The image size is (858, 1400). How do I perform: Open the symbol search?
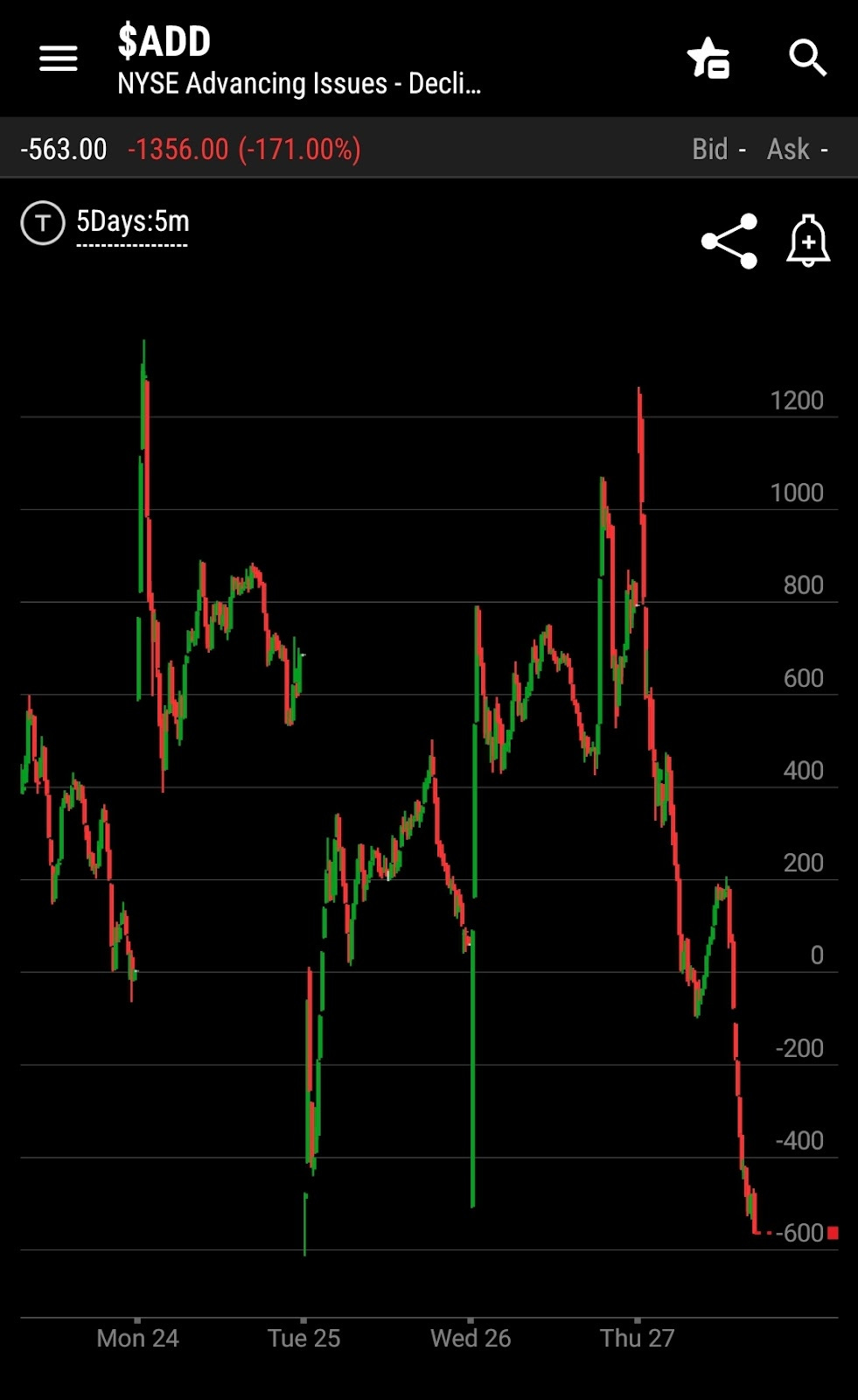click(807, 59)
